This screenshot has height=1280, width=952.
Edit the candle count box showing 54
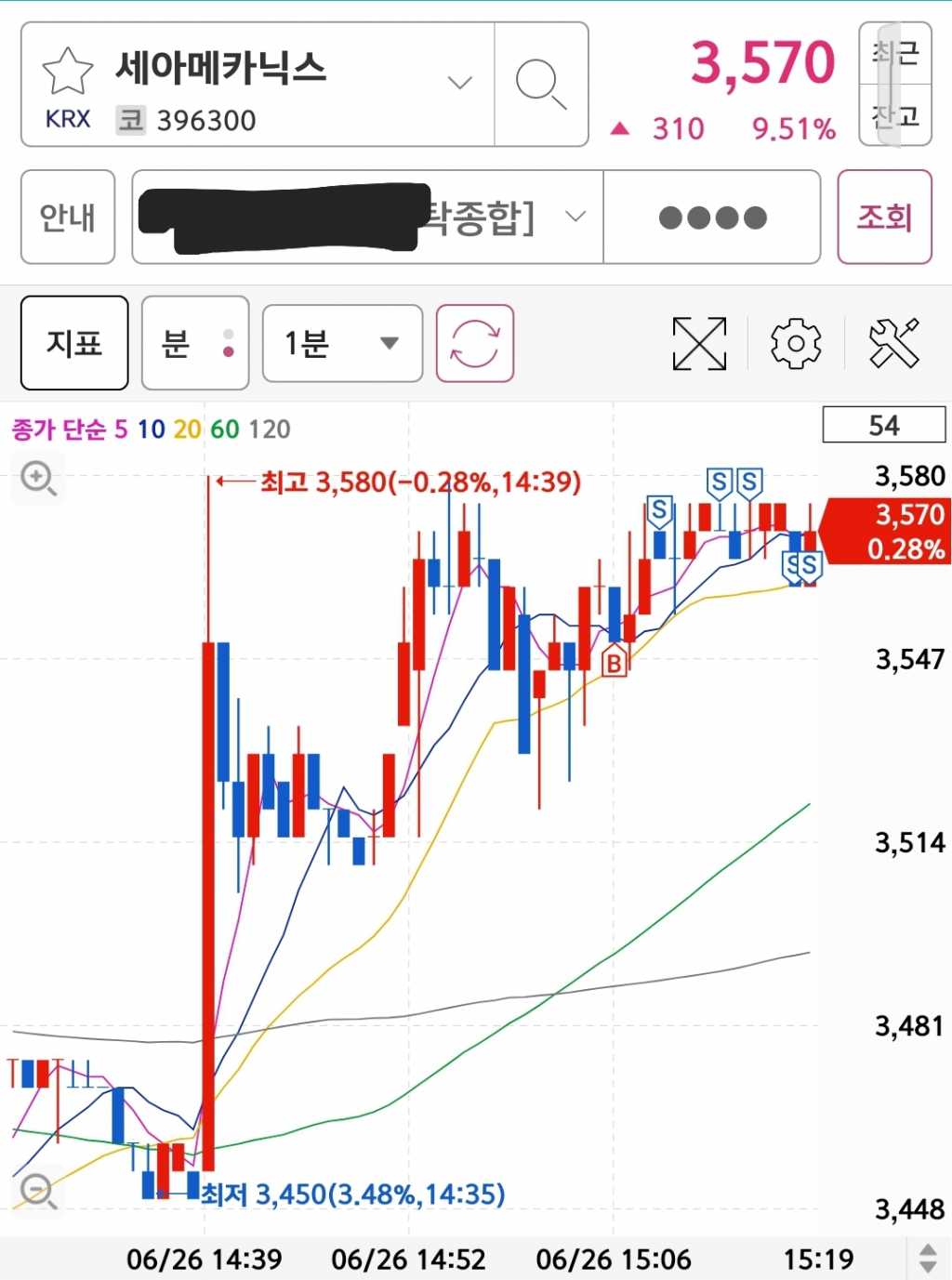point(883,426)
